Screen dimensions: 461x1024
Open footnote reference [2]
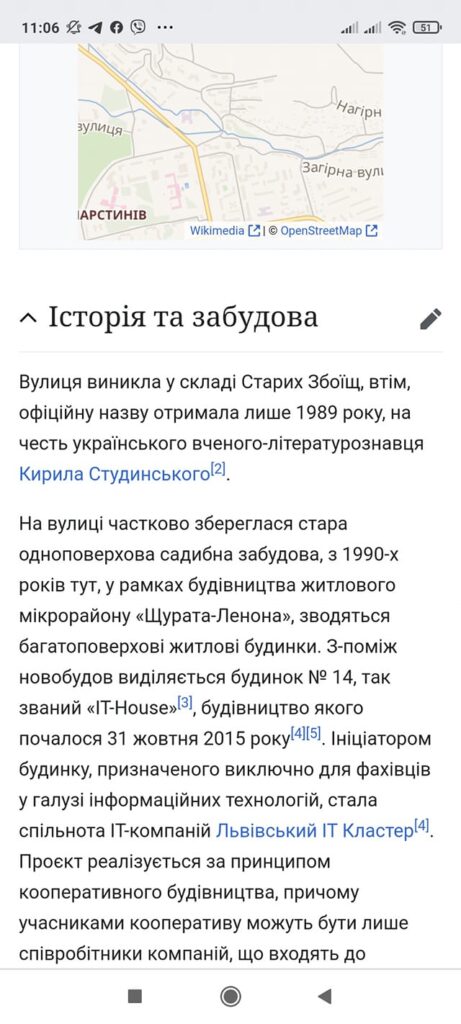click(x=218, y=470)
